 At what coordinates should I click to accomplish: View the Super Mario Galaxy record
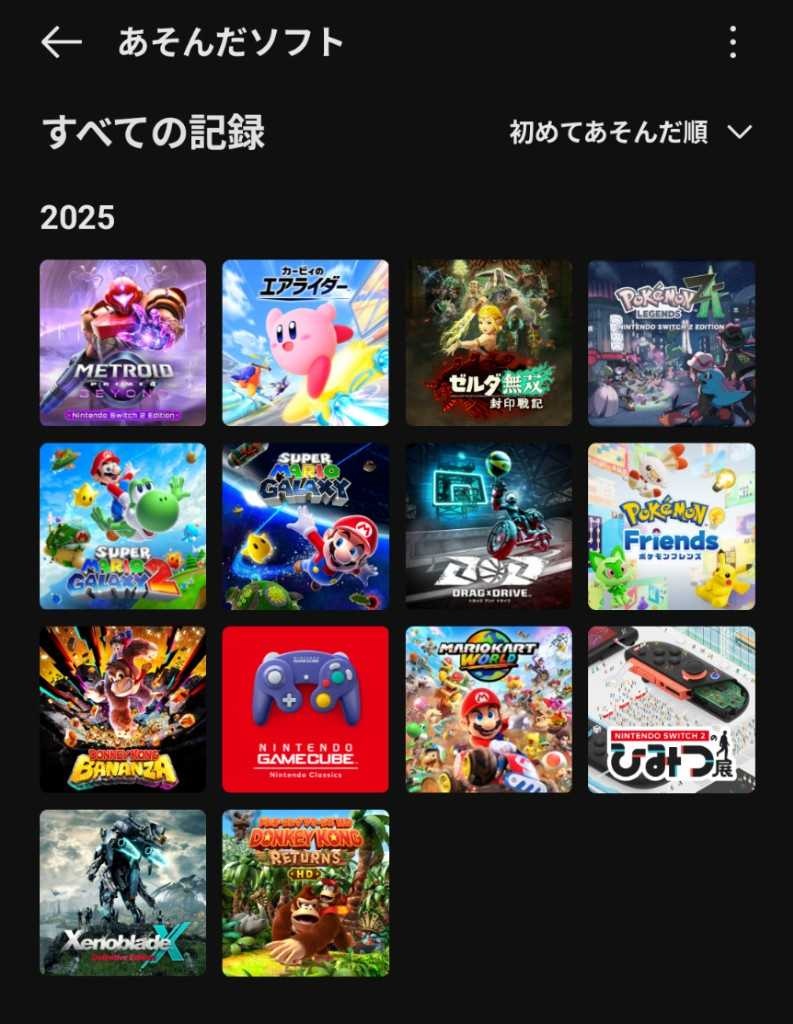point(305,526)
